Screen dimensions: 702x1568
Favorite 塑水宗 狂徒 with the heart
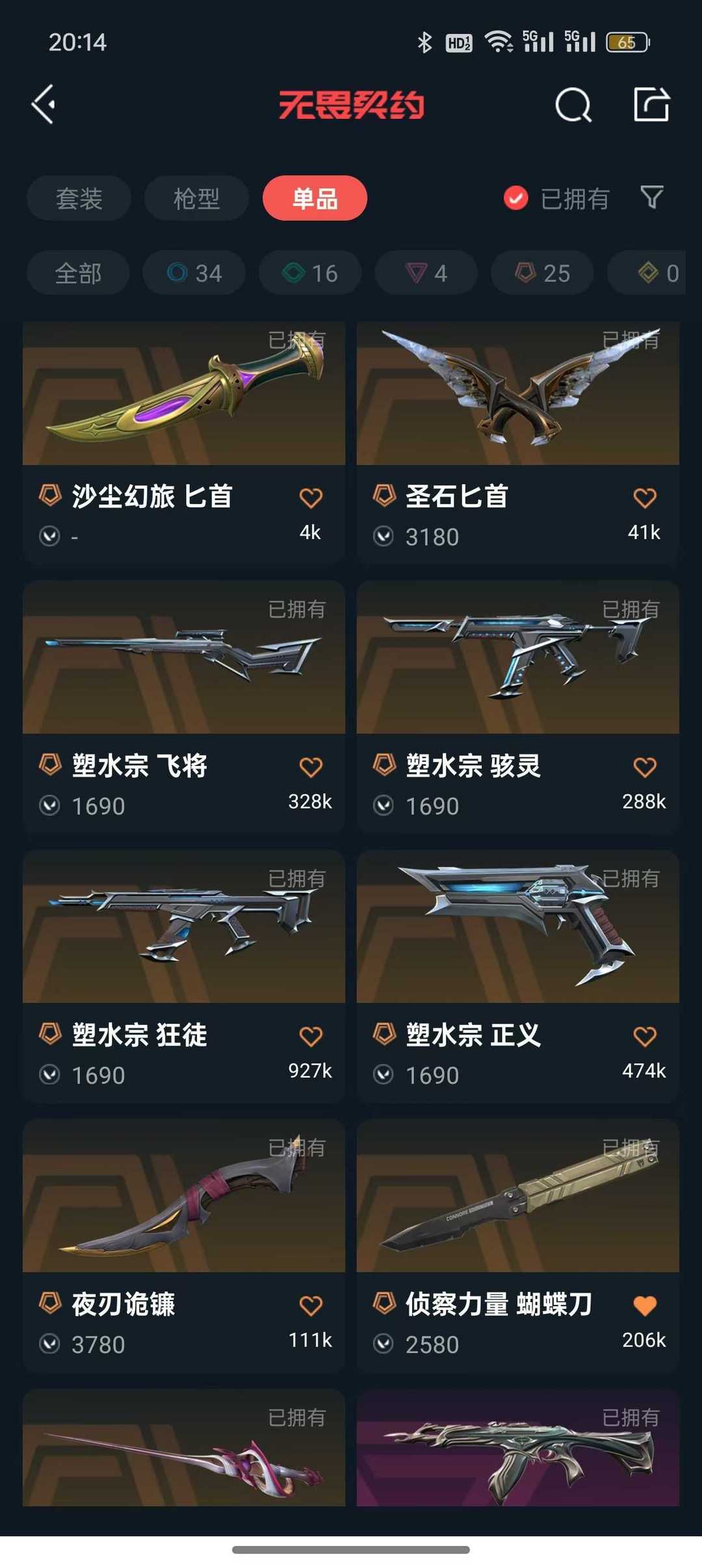coord(312,1037)
